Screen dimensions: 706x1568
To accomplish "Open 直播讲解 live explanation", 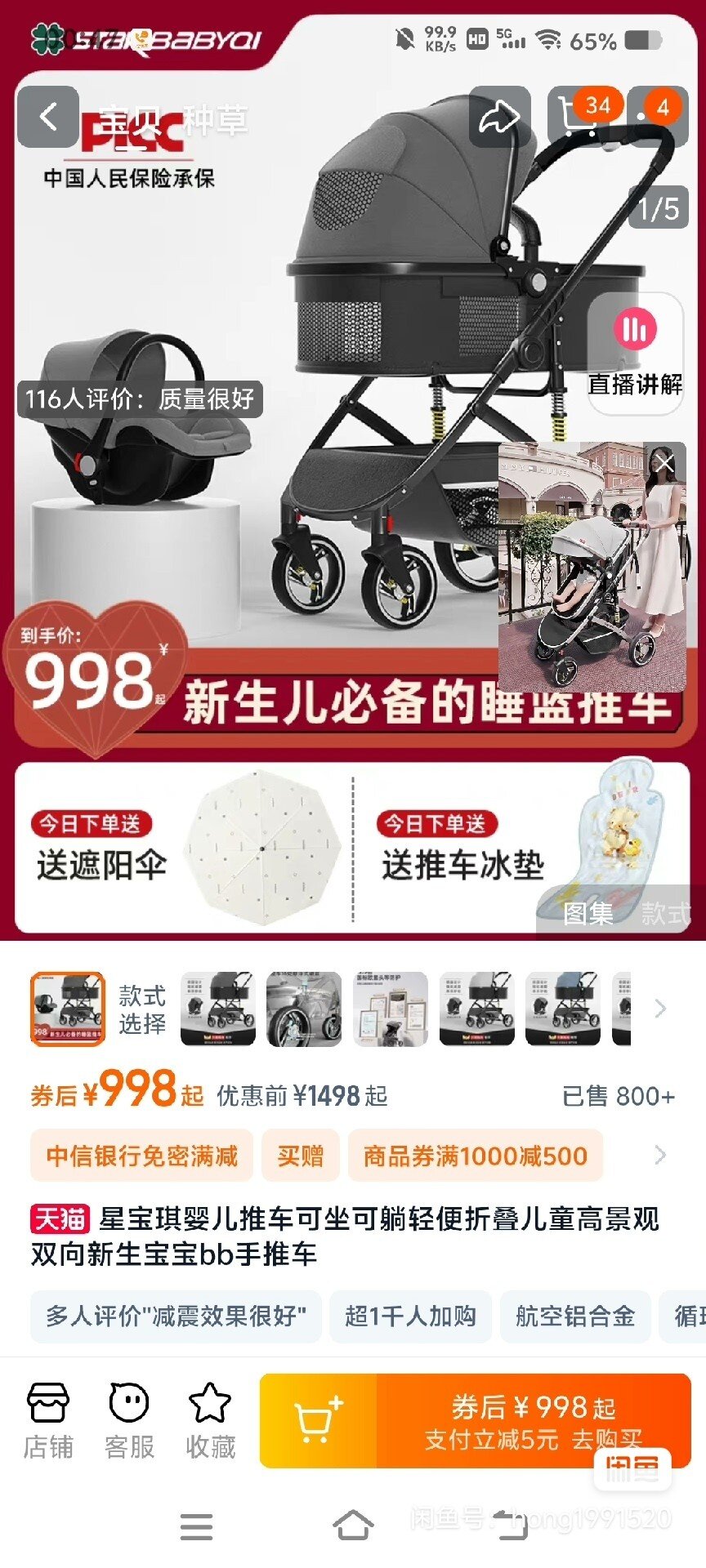I will point(636,354).
